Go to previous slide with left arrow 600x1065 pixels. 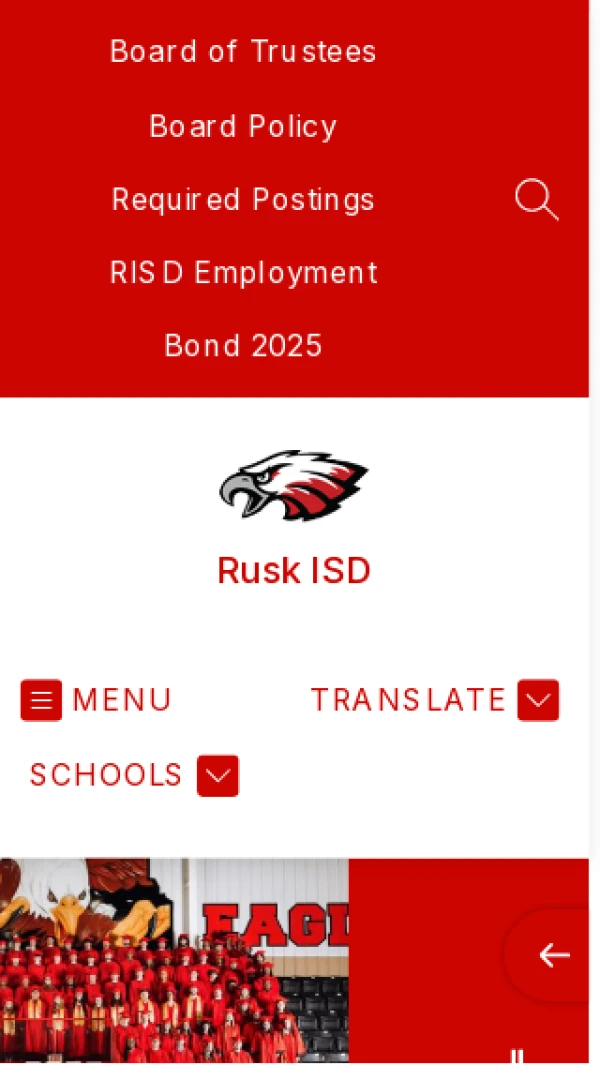(553, 955)
